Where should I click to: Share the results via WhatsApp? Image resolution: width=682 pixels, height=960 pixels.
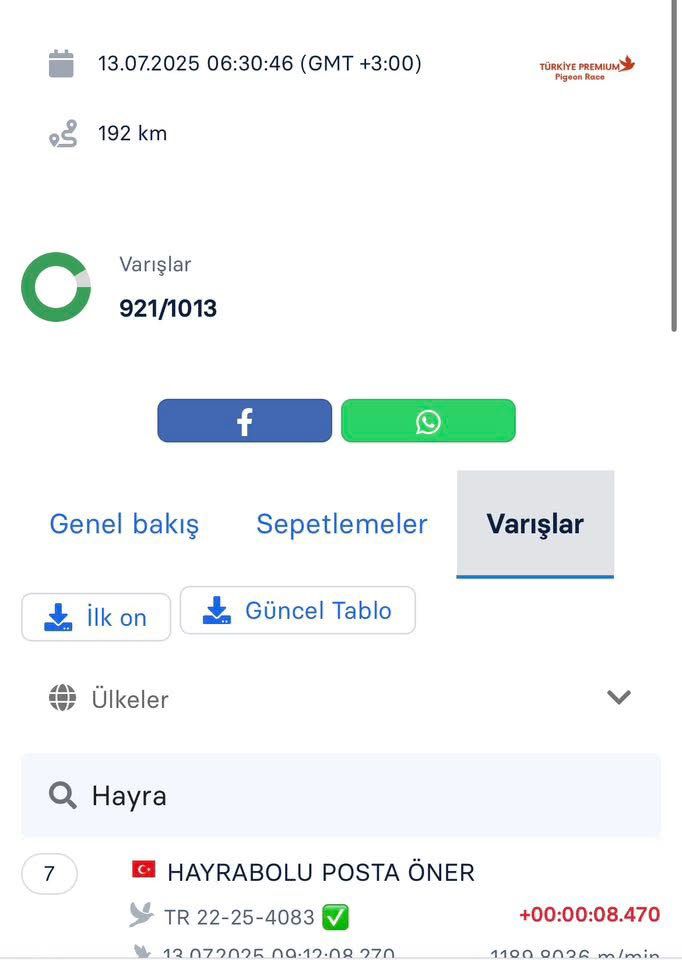(x=428, y=421)
